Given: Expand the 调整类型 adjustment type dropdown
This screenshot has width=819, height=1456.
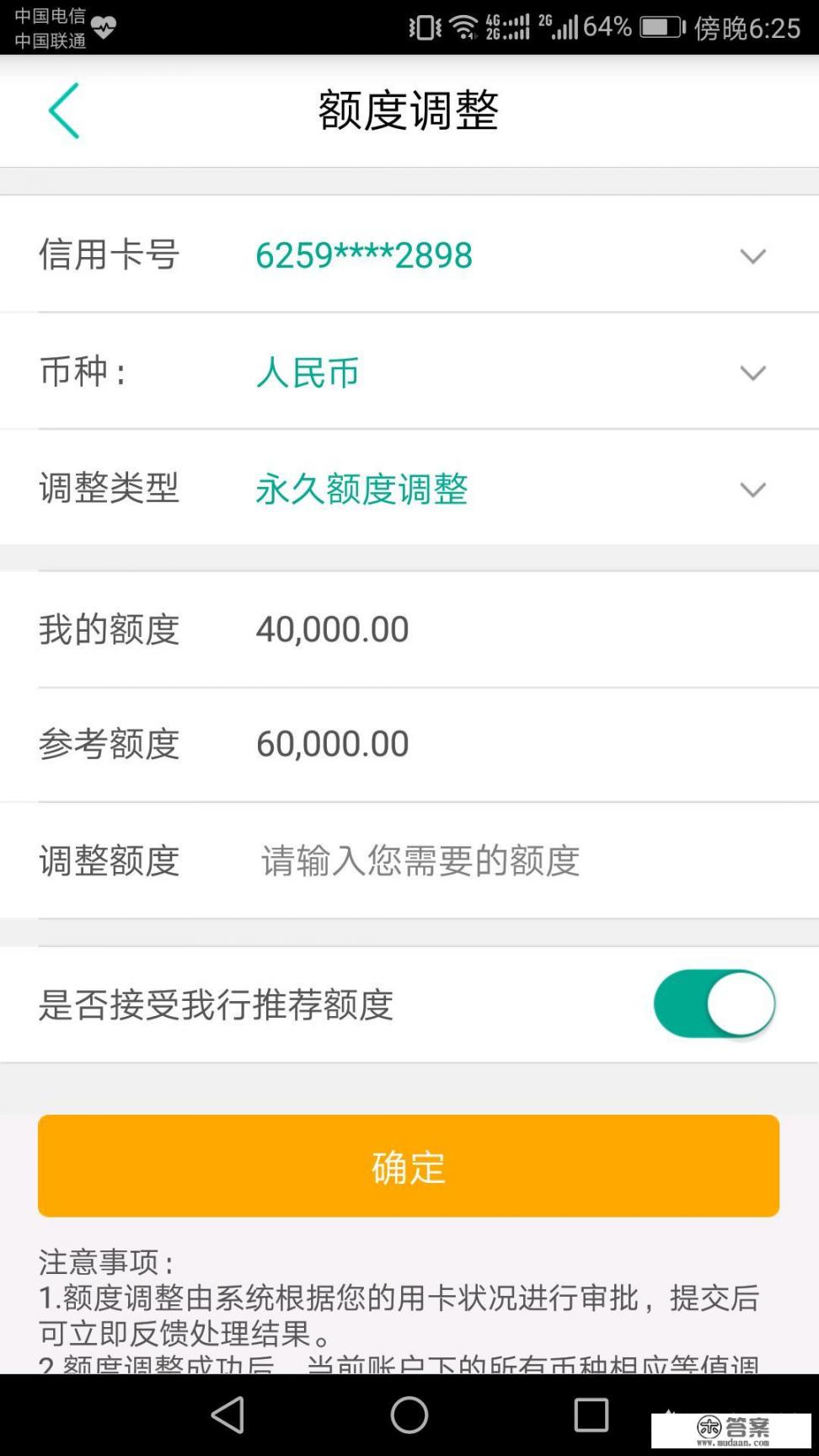Looking at the screenshot, I should [x=752, y=489].
